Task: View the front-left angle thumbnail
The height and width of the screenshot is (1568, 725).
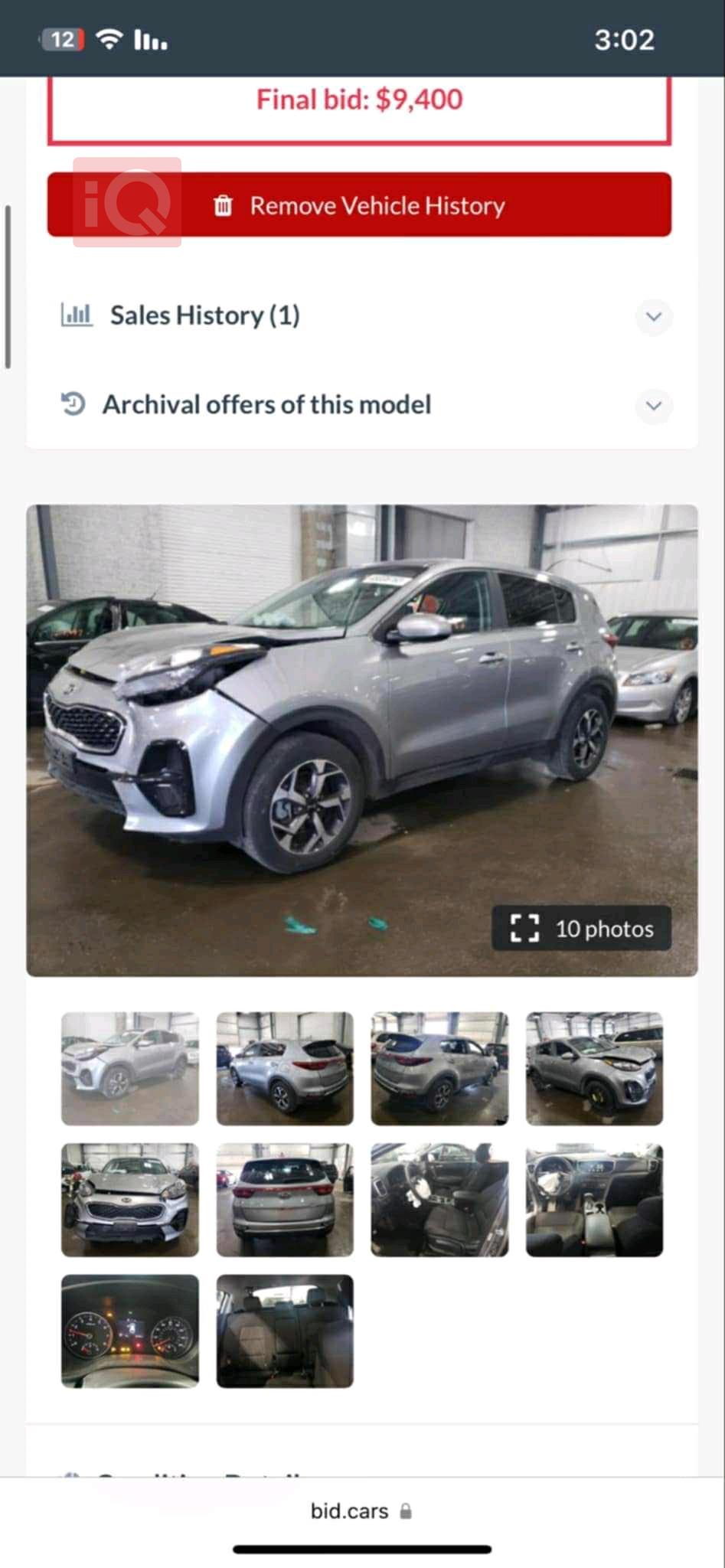Action: pyautogui.click(x=130, y=1068)
